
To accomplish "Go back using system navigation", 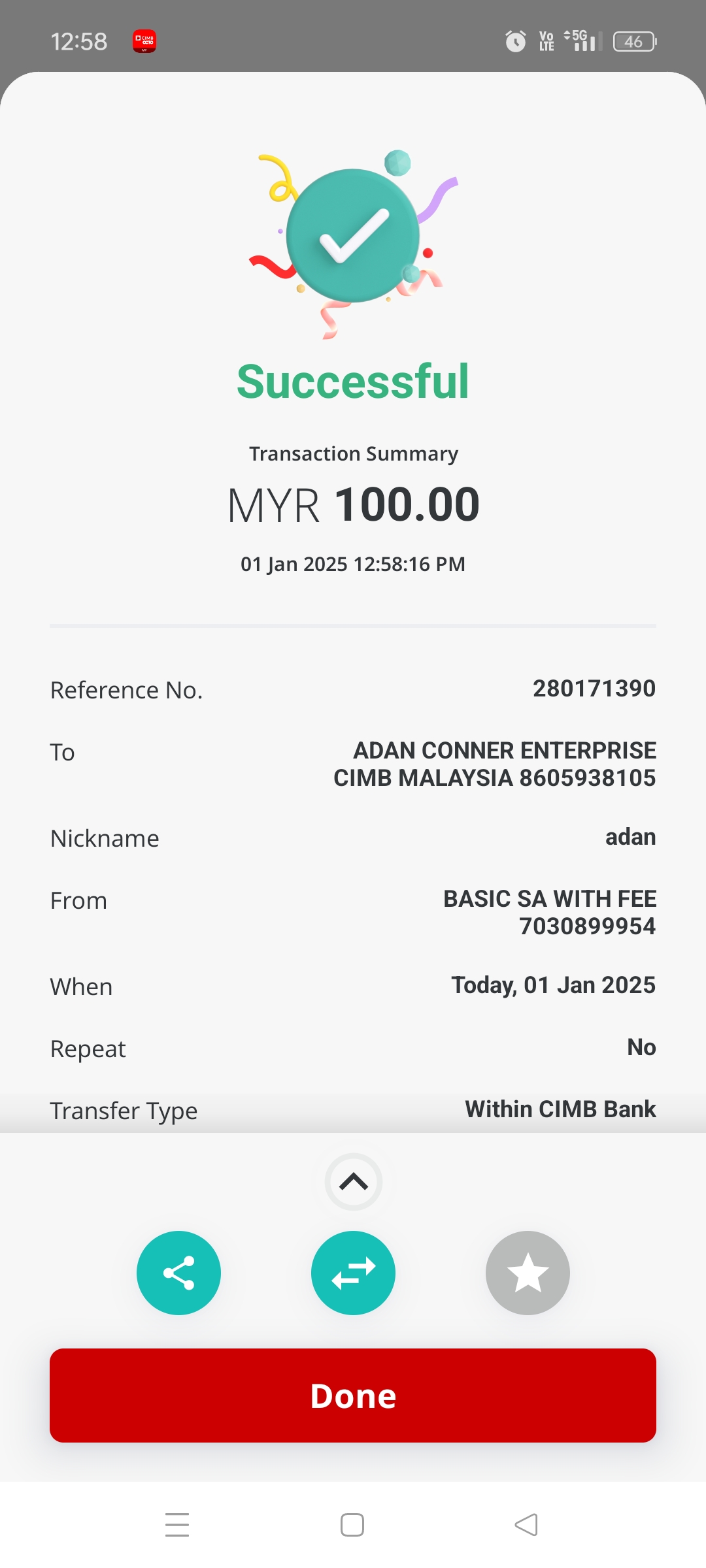I will pyautogui.click(x=526, y=1525).
